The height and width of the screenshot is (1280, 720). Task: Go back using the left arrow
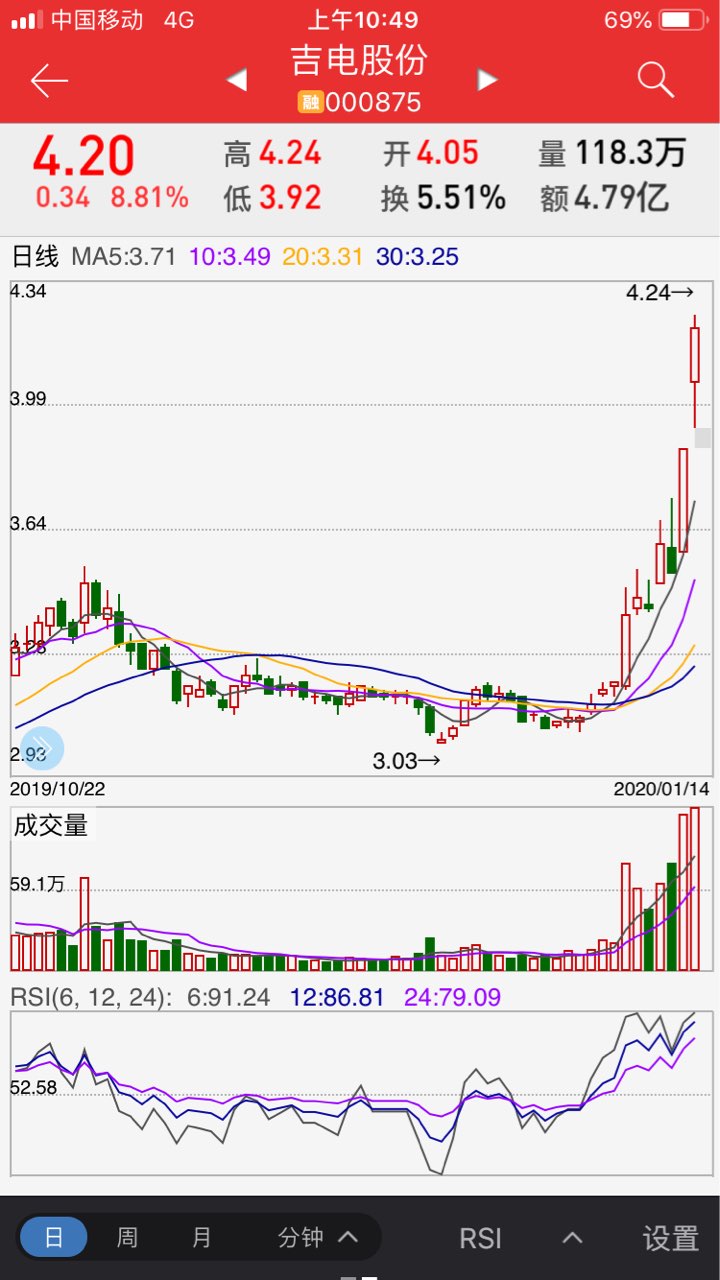point(48,80)
